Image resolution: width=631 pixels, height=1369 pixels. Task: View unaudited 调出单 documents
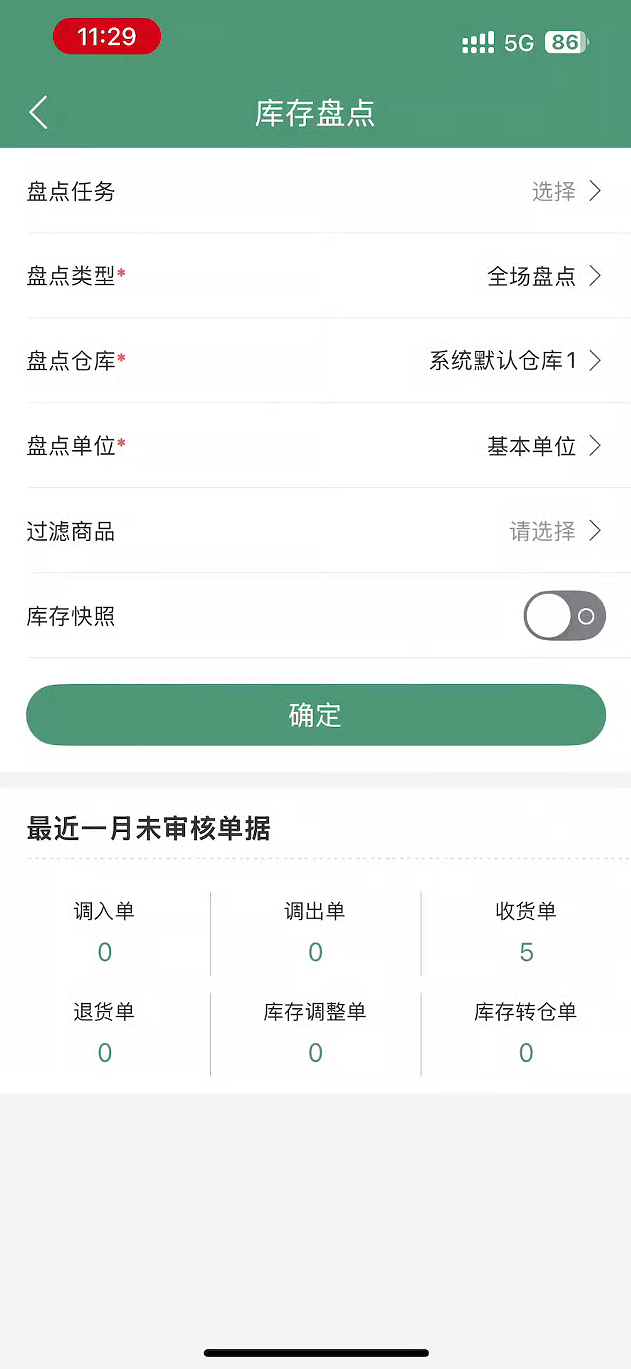click(315, 932)
